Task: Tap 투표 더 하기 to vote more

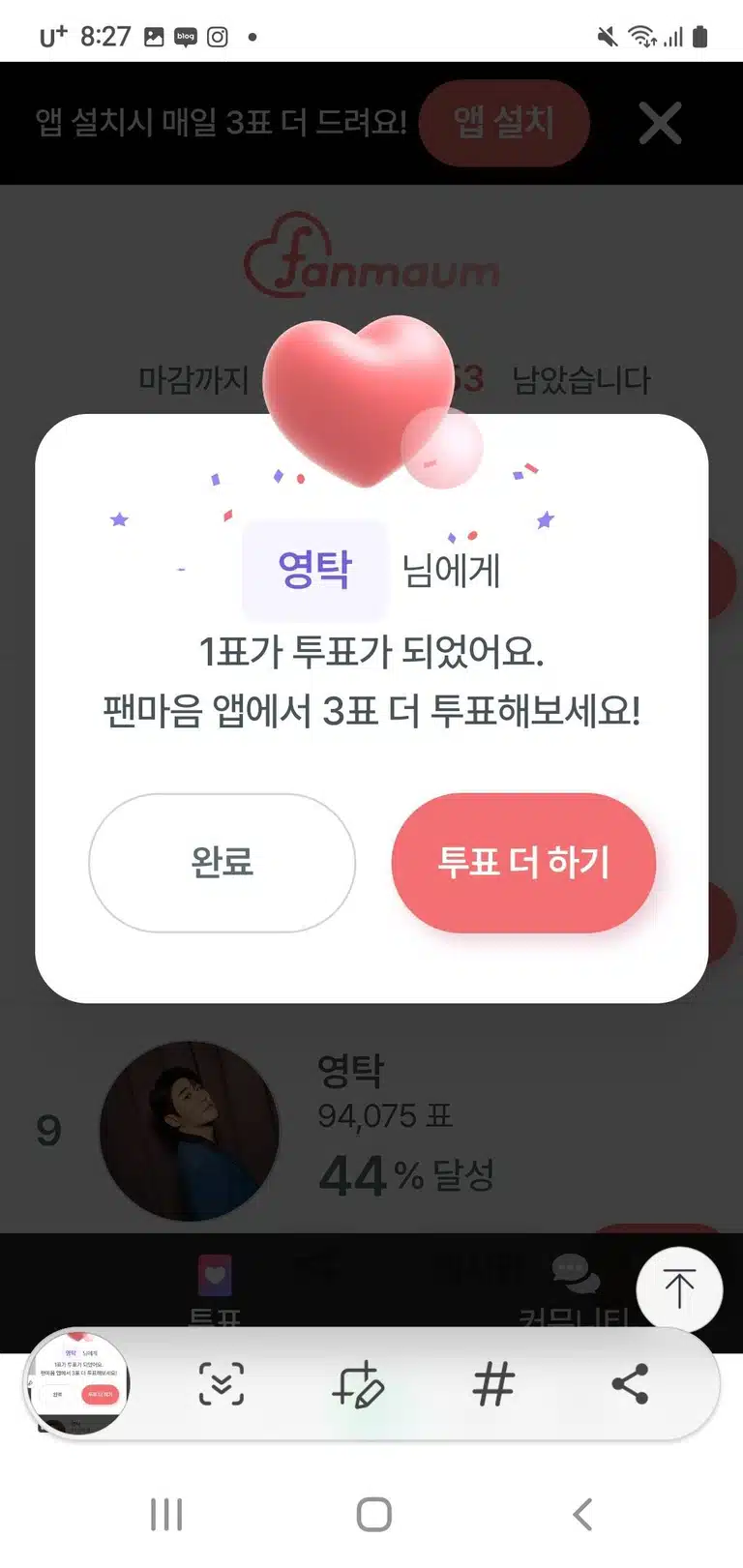Action: [x=523, y=862]
